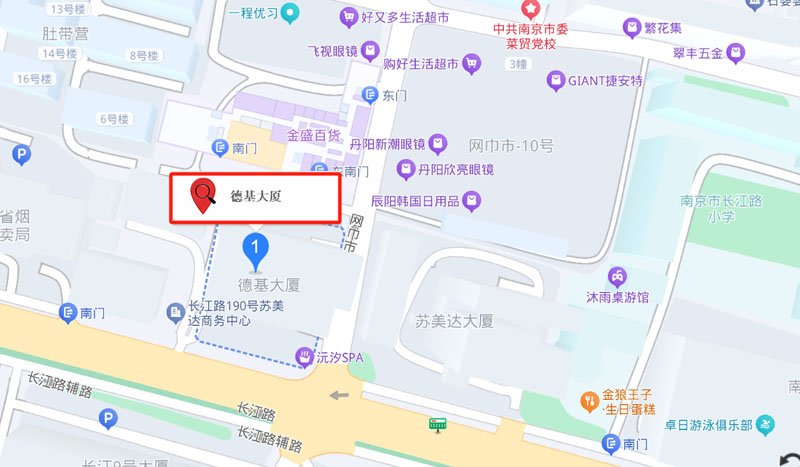Select the 翠丰五金 store marker
Screen dimensions: 800x467
point(735,51)
